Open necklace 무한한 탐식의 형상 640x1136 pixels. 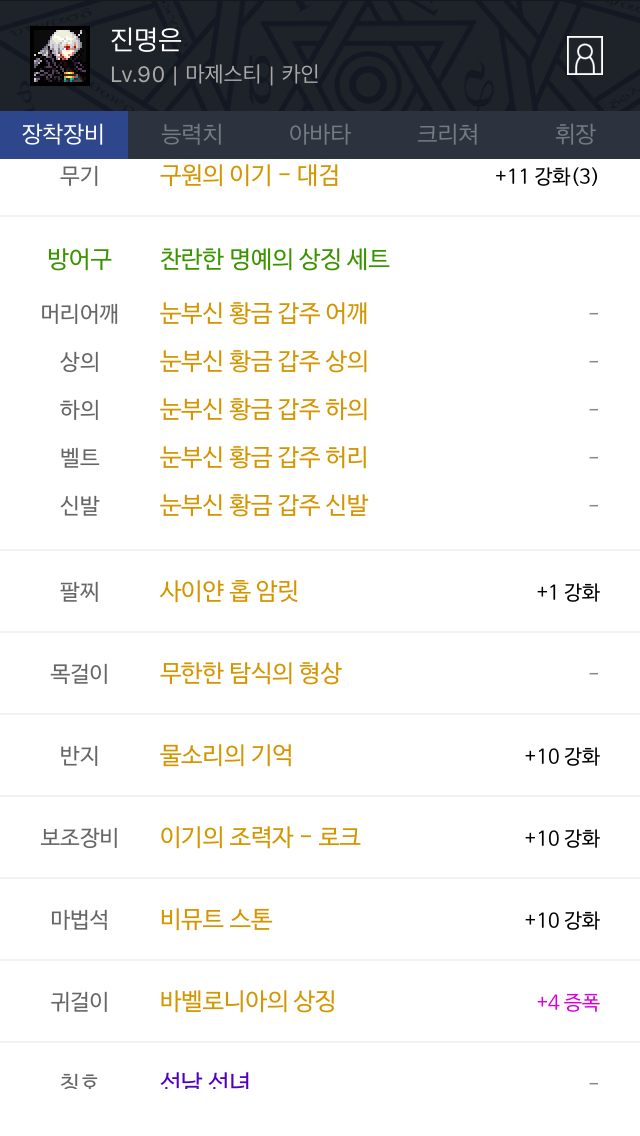click(x=250, y=674)
